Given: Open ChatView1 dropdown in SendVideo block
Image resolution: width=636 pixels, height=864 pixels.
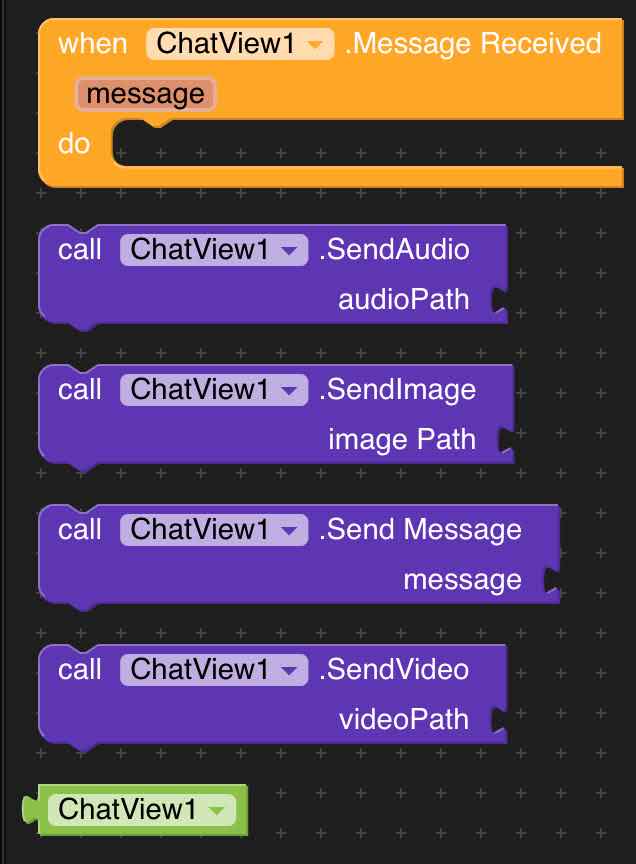Looking at the screenshot, I should point(289,670).
